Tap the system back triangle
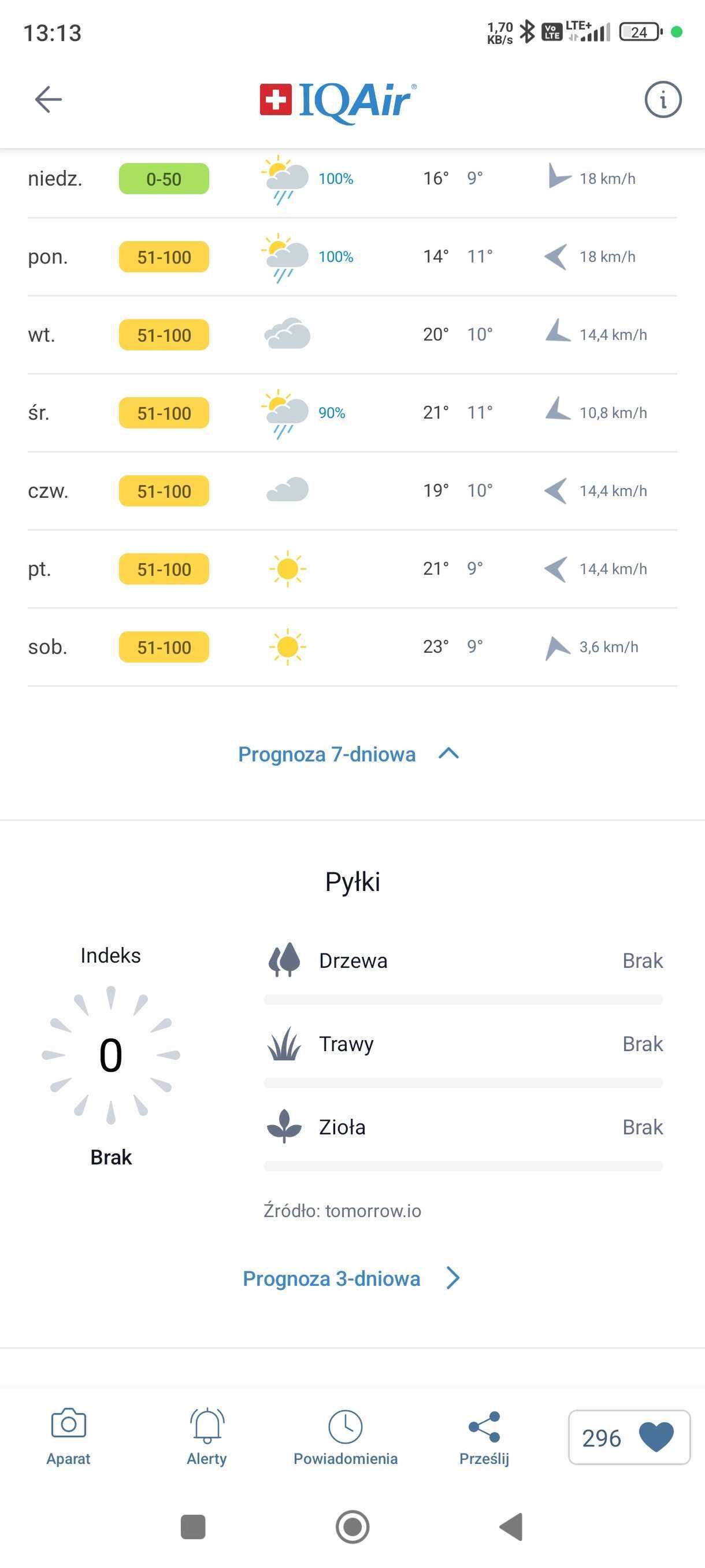This screenshot has width=705, height=1568. [x=511, y=1526]
